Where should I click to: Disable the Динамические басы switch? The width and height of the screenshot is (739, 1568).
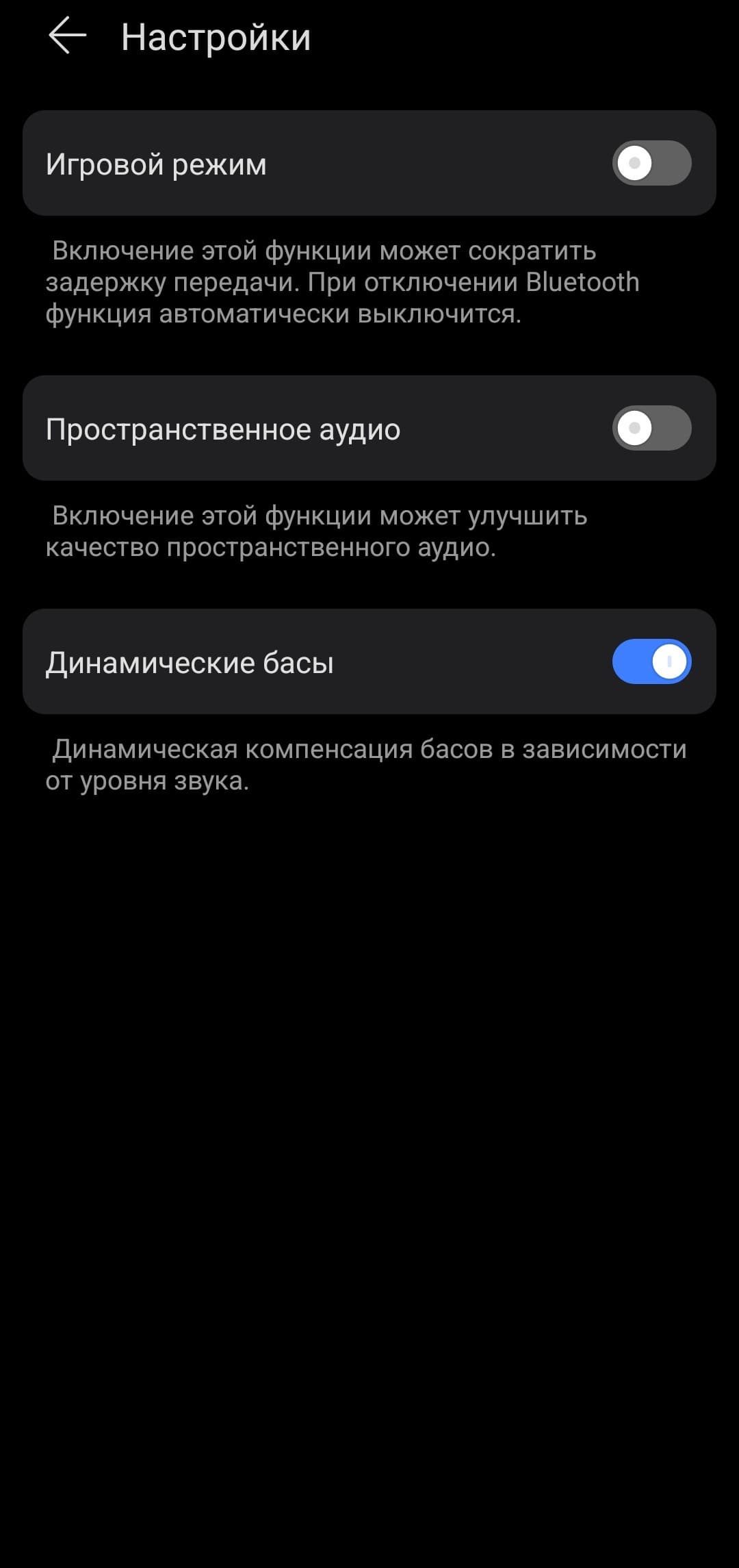[x=651, y=661]
